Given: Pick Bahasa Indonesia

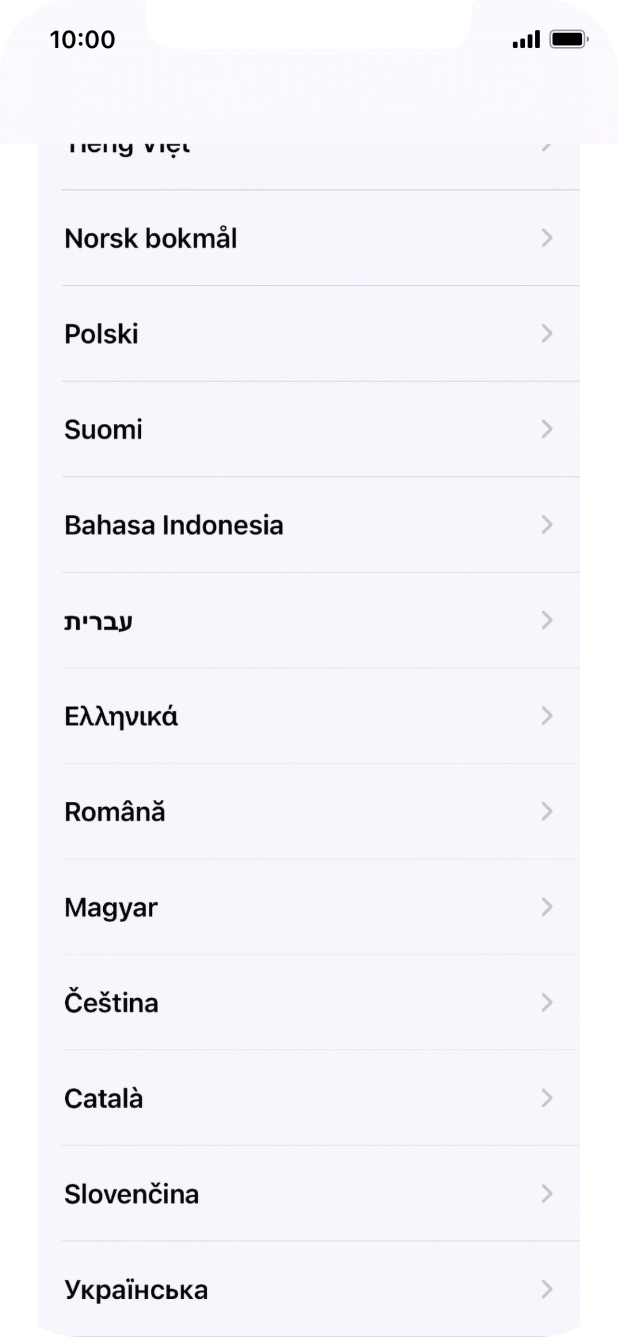Looking at the screenshot, I should (x=308, y=525).
